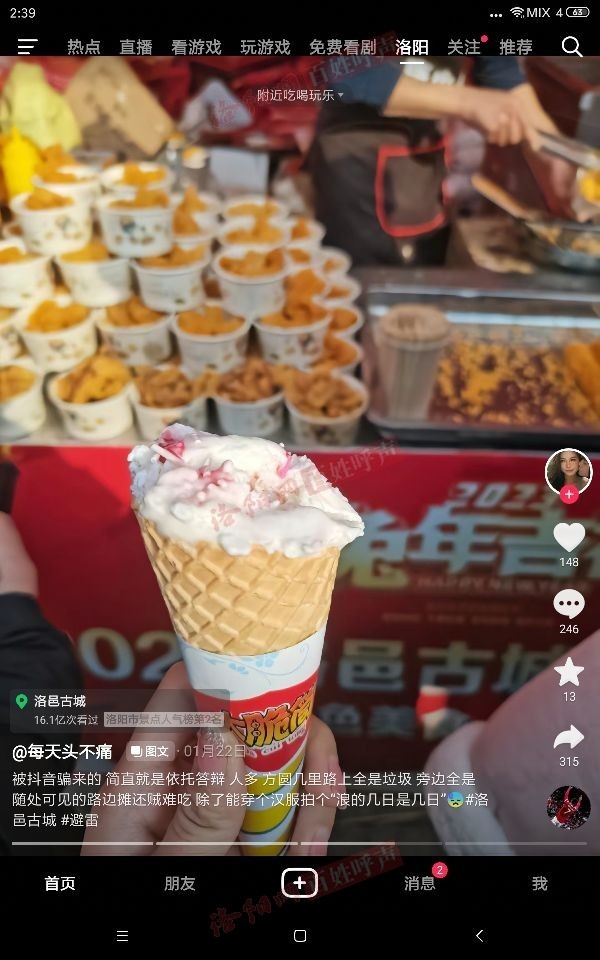Share this post using the arrow
Screen dimensions: 600x960
[569, 738]
